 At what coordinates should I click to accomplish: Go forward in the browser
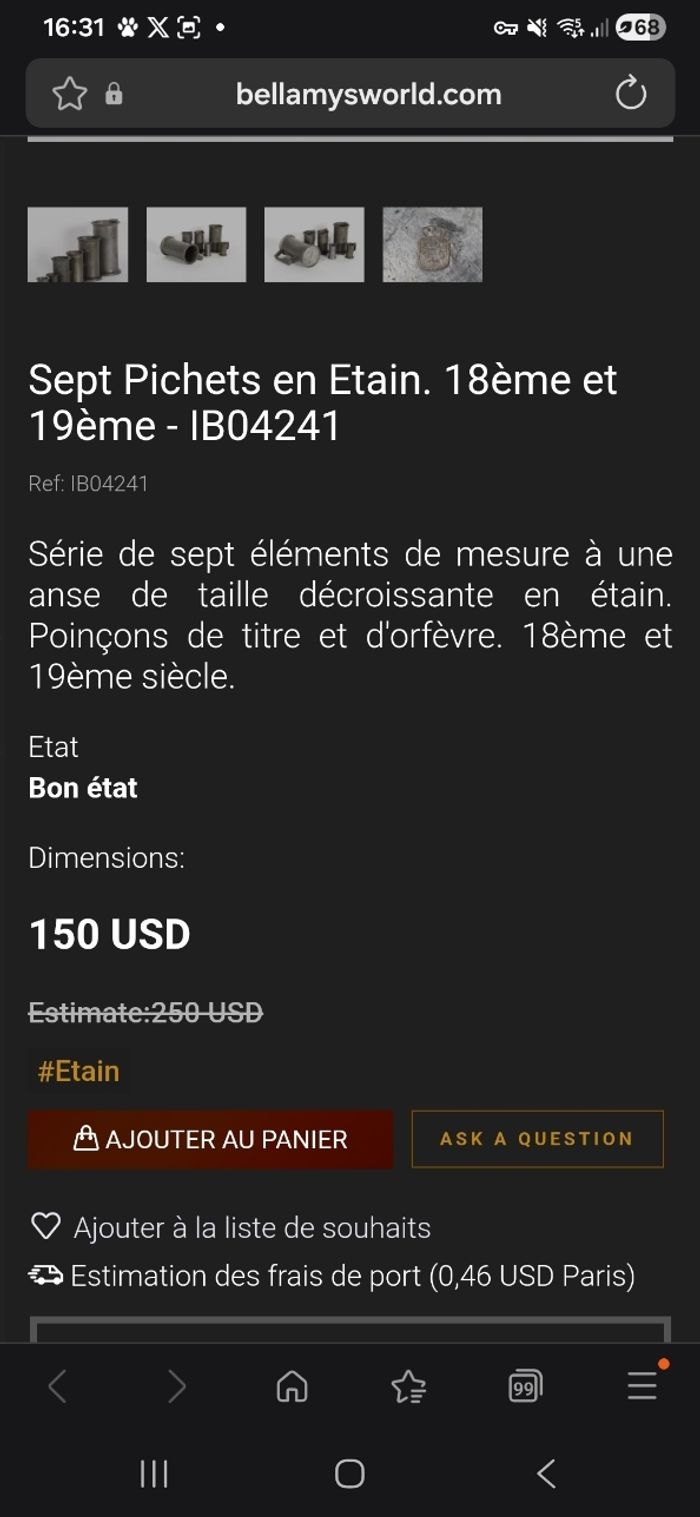[176, 1386]
